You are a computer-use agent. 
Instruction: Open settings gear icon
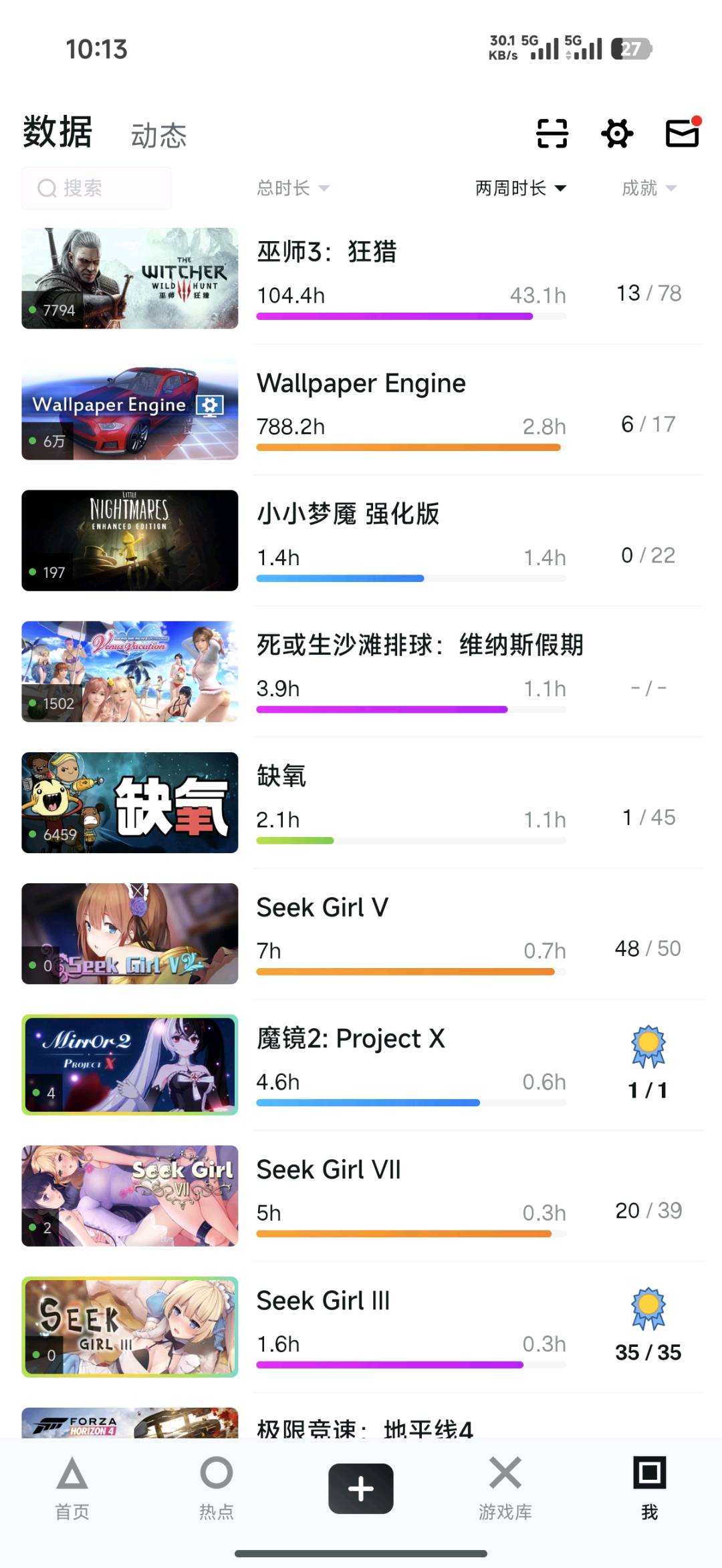[x=617, y=133]
